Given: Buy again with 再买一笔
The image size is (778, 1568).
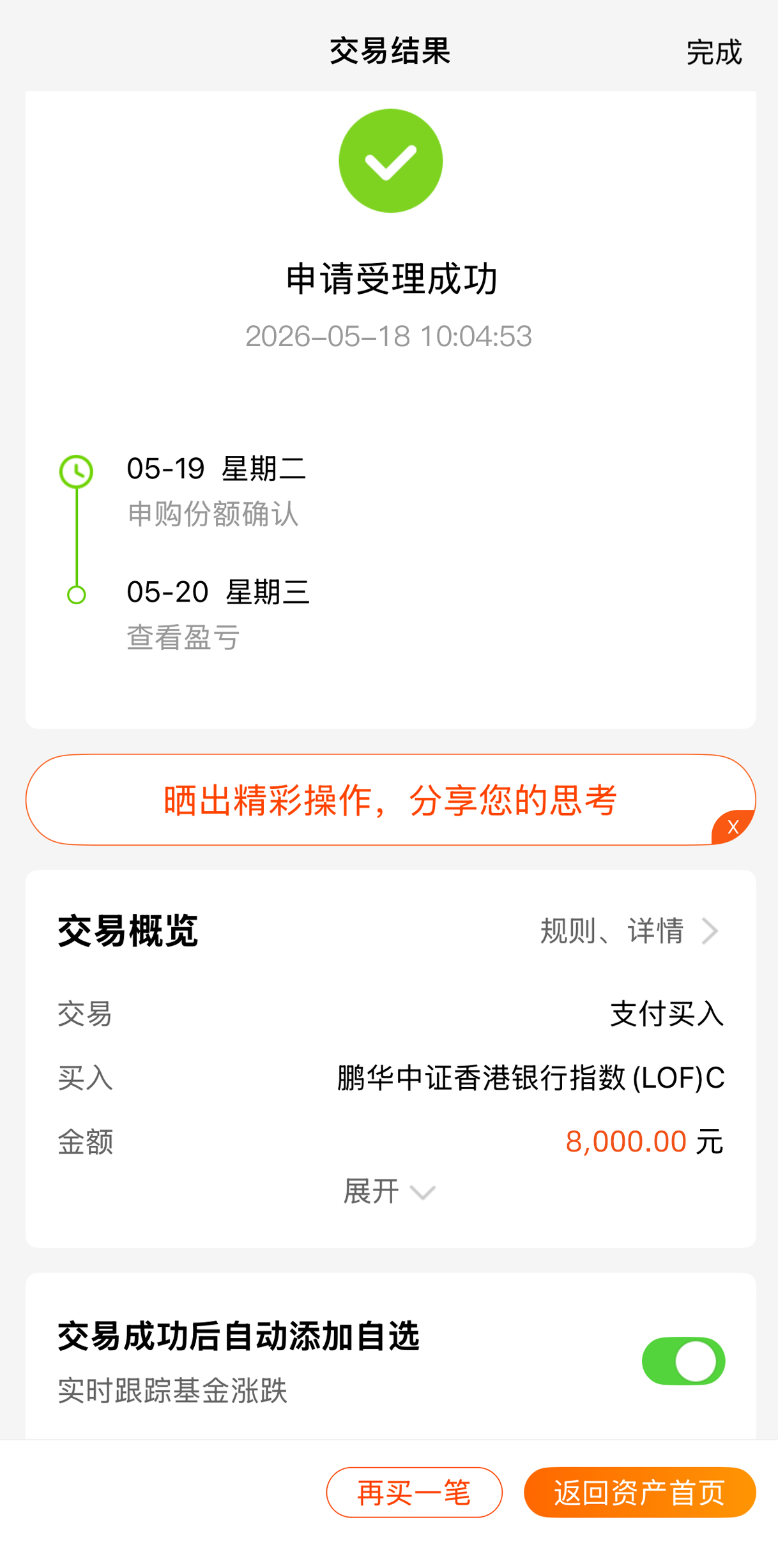Looking at the screenshot, I should coord(414,1492).
